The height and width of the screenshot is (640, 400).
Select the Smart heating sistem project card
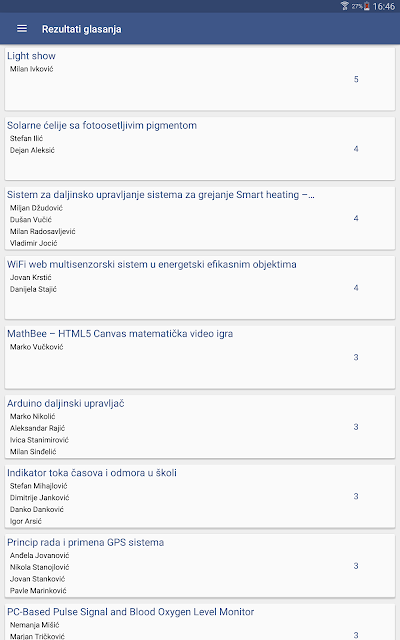(x=200, y=218)
